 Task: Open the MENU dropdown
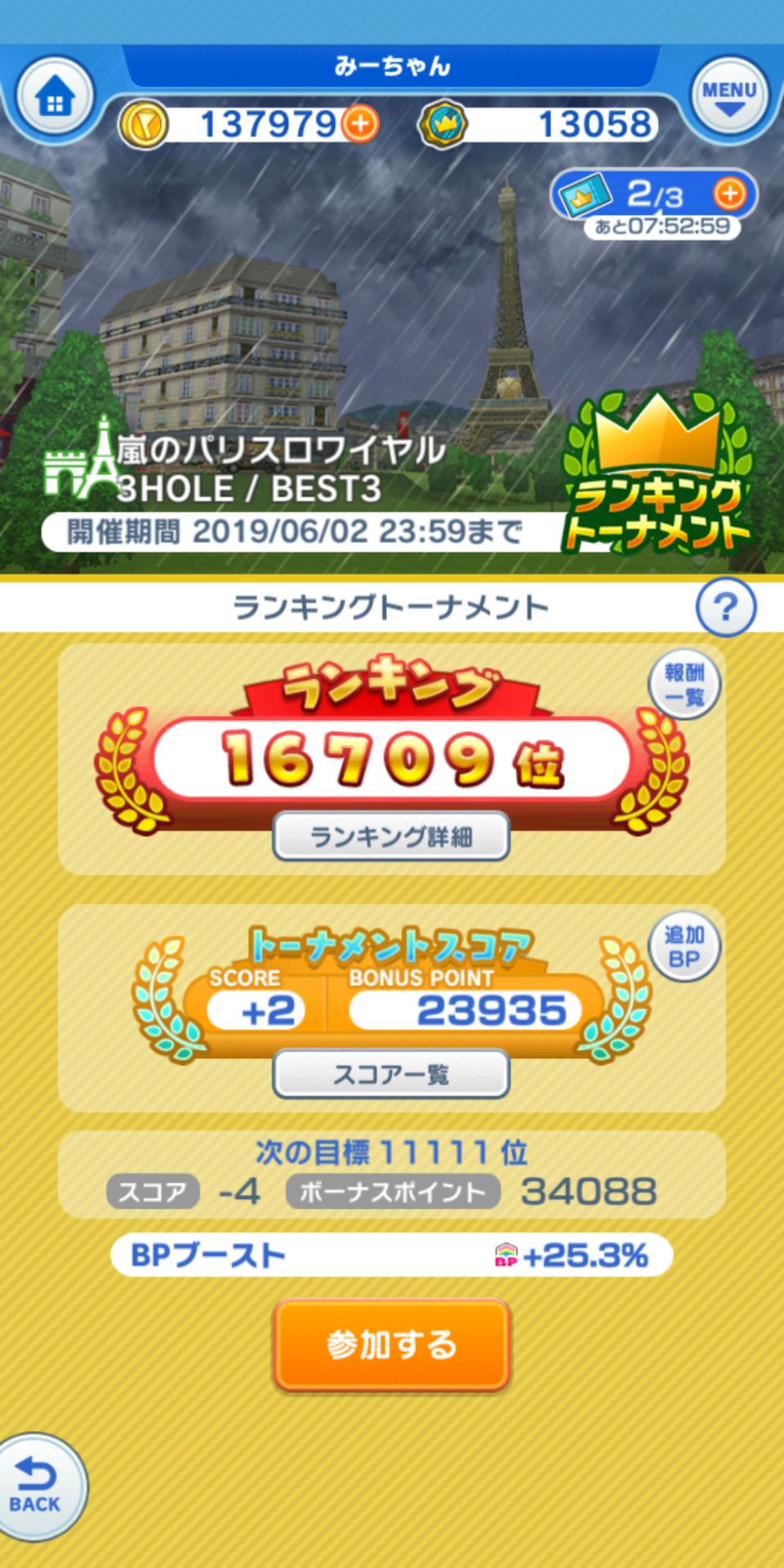[729, 96]
